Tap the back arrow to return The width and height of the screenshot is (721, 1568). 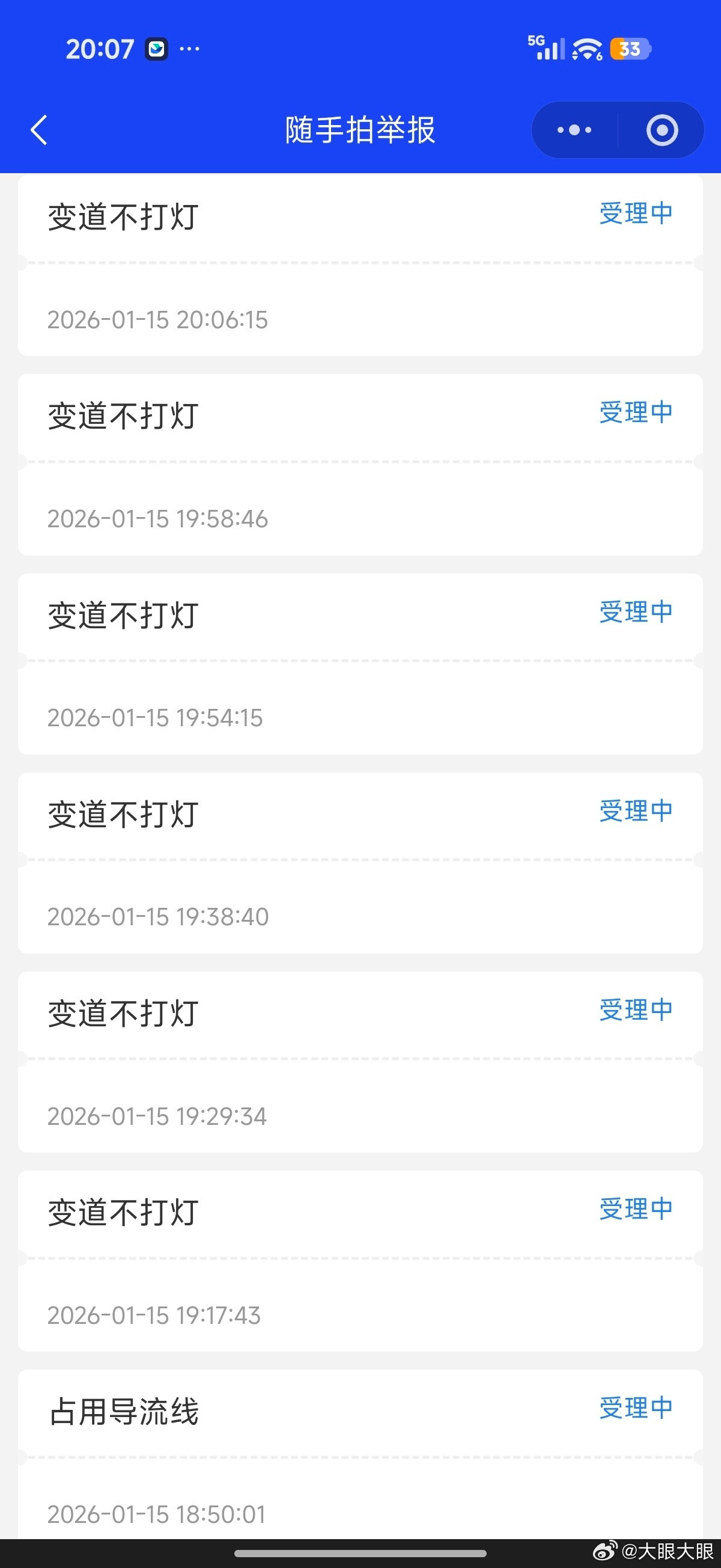click(x=38, y=130)
